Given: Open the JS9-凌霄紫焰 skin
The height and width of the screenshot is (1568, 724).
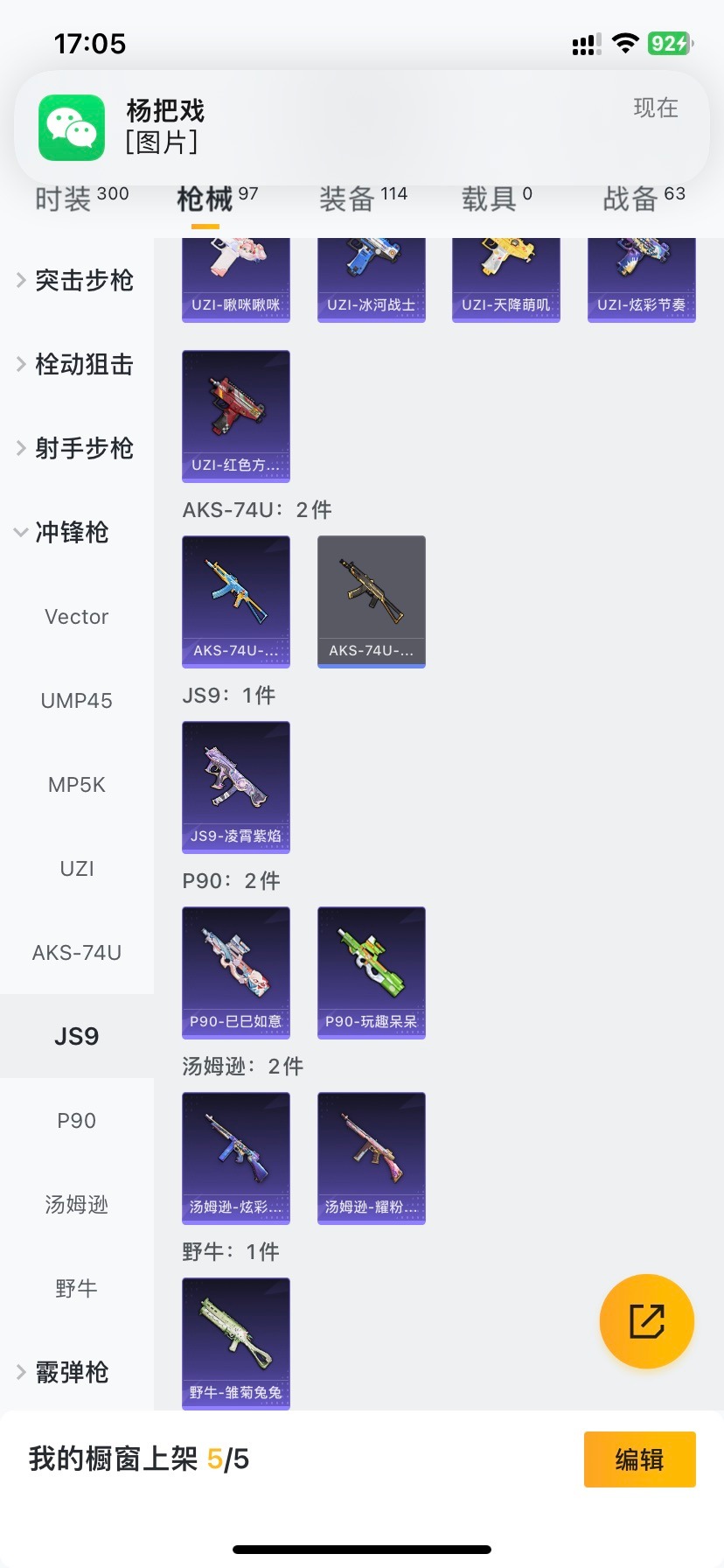Looking at the screenshot, I should [x=236, y=787].
